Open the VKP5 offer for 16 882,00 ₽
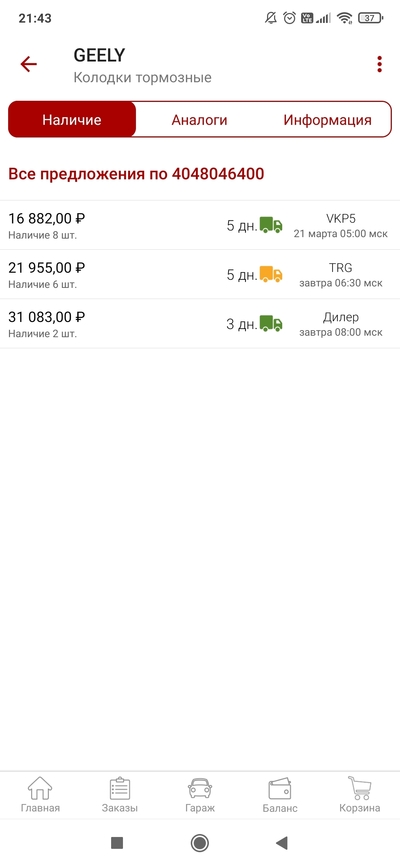The height and width of the screenshot is (867, 400). click(x=200, y=226)
